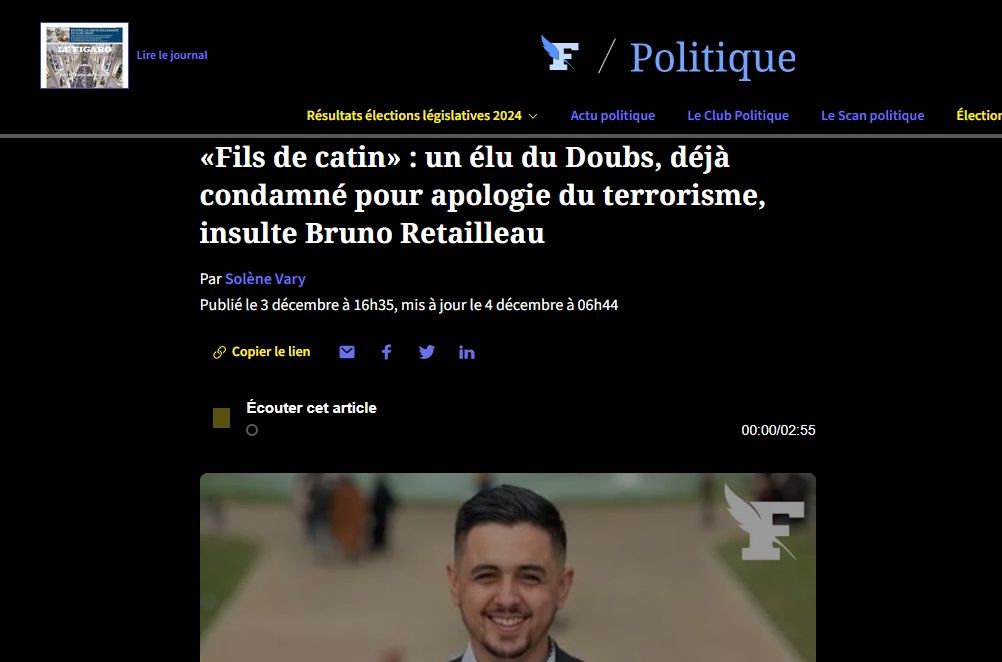1002x662 pixels.
Task: Share article on LinkedIn
Action: [x=467, y=352]
